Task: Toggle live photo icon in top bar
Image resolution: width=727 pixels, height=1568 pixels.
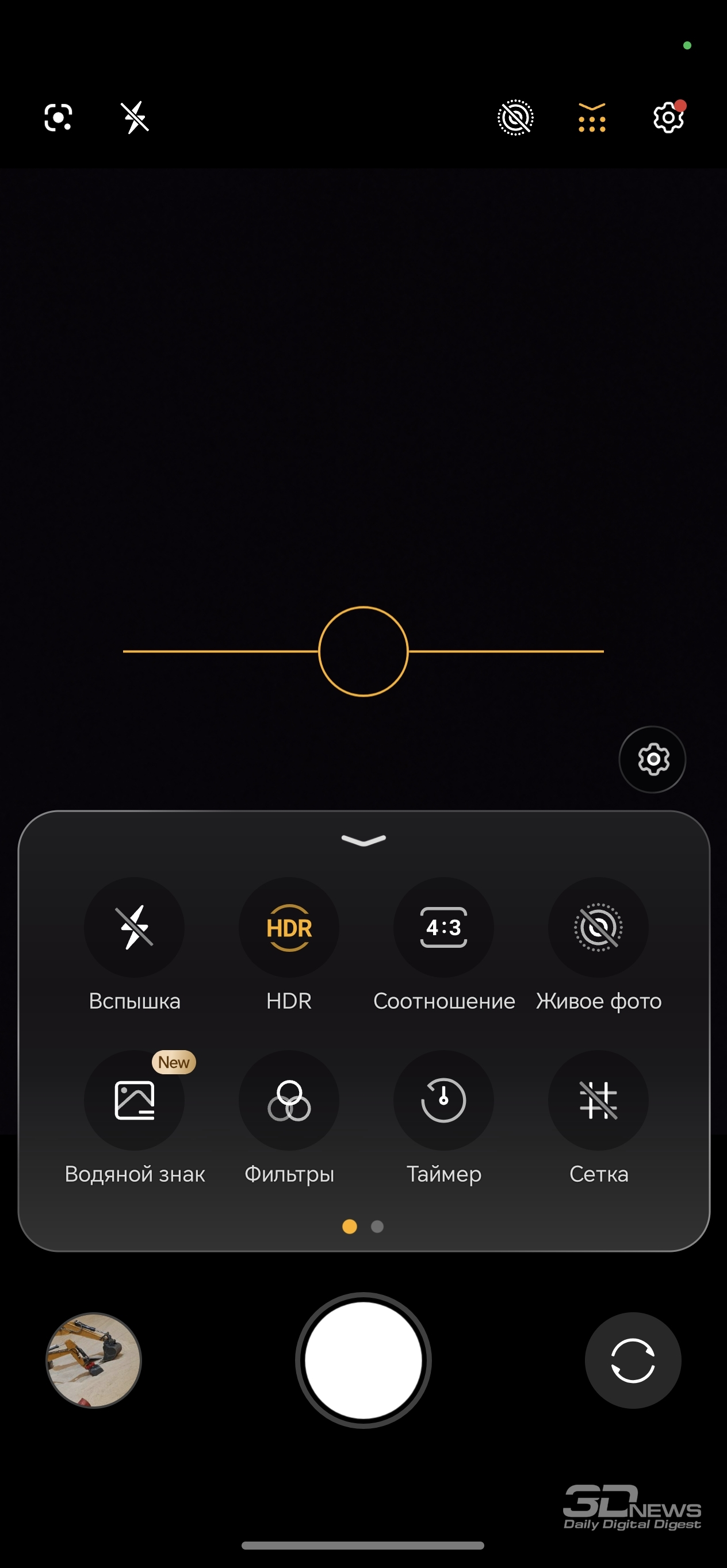Action: (x=515, y=117)
